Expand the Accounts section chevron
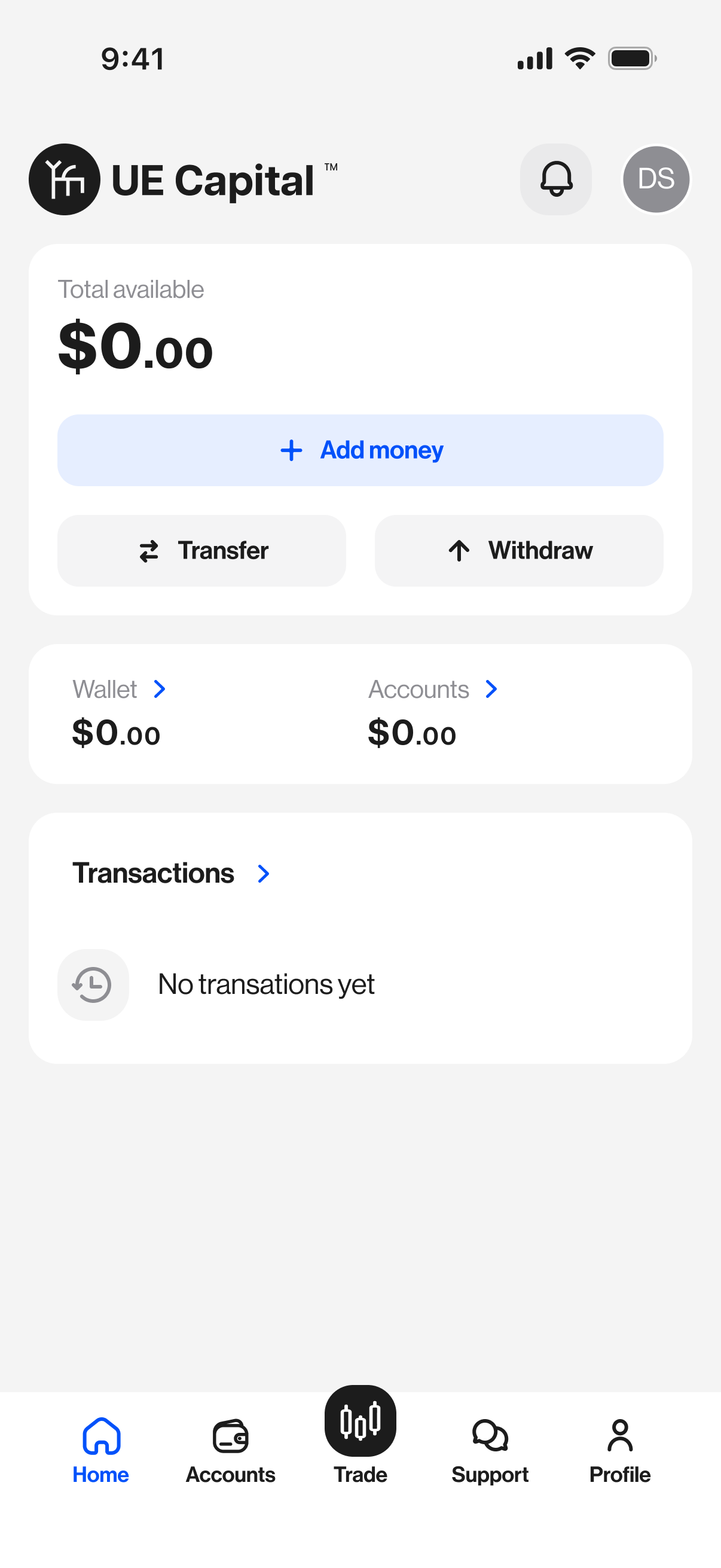This screenshot has height=1568, width=721. coord(491,690)
